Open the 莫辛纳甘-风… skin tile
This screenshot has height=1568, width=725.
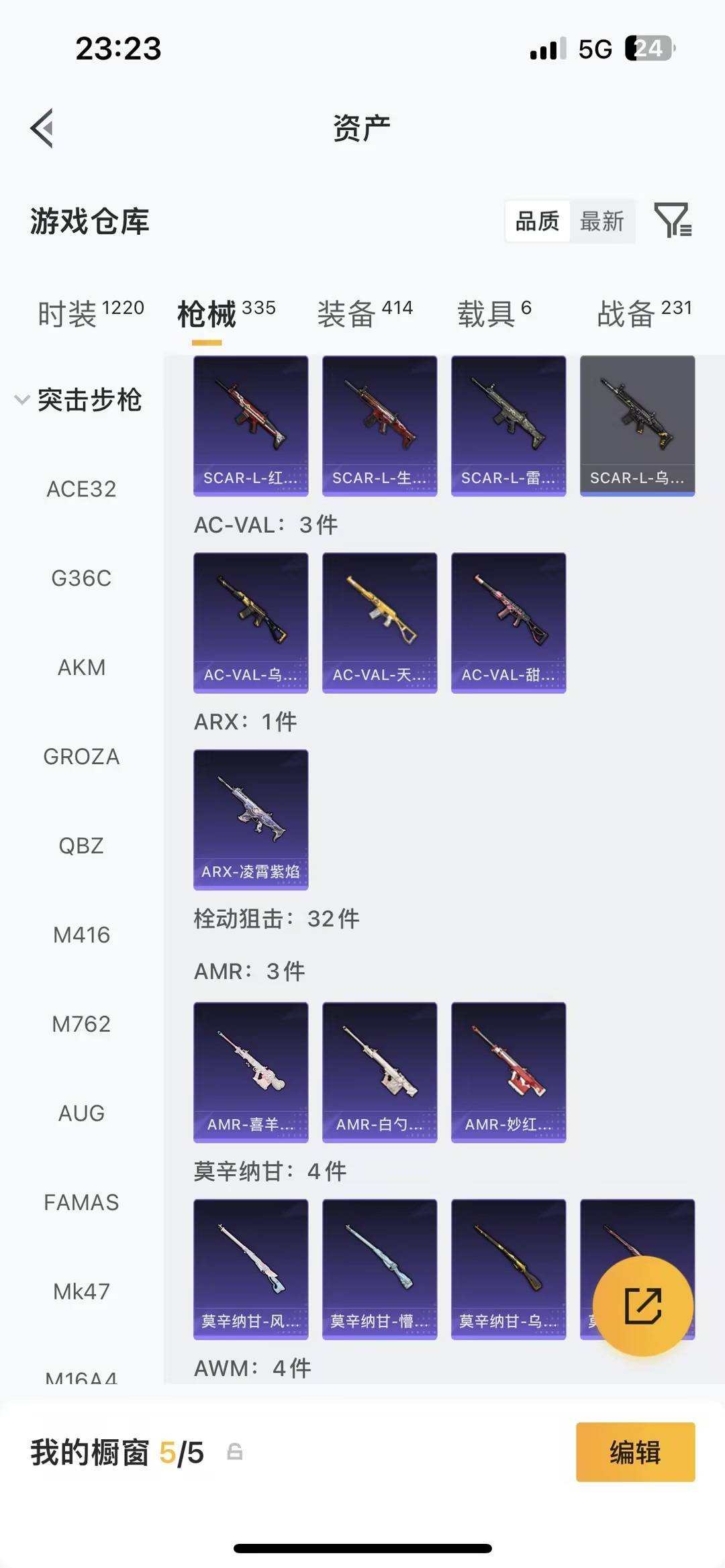pos(250,1269)
